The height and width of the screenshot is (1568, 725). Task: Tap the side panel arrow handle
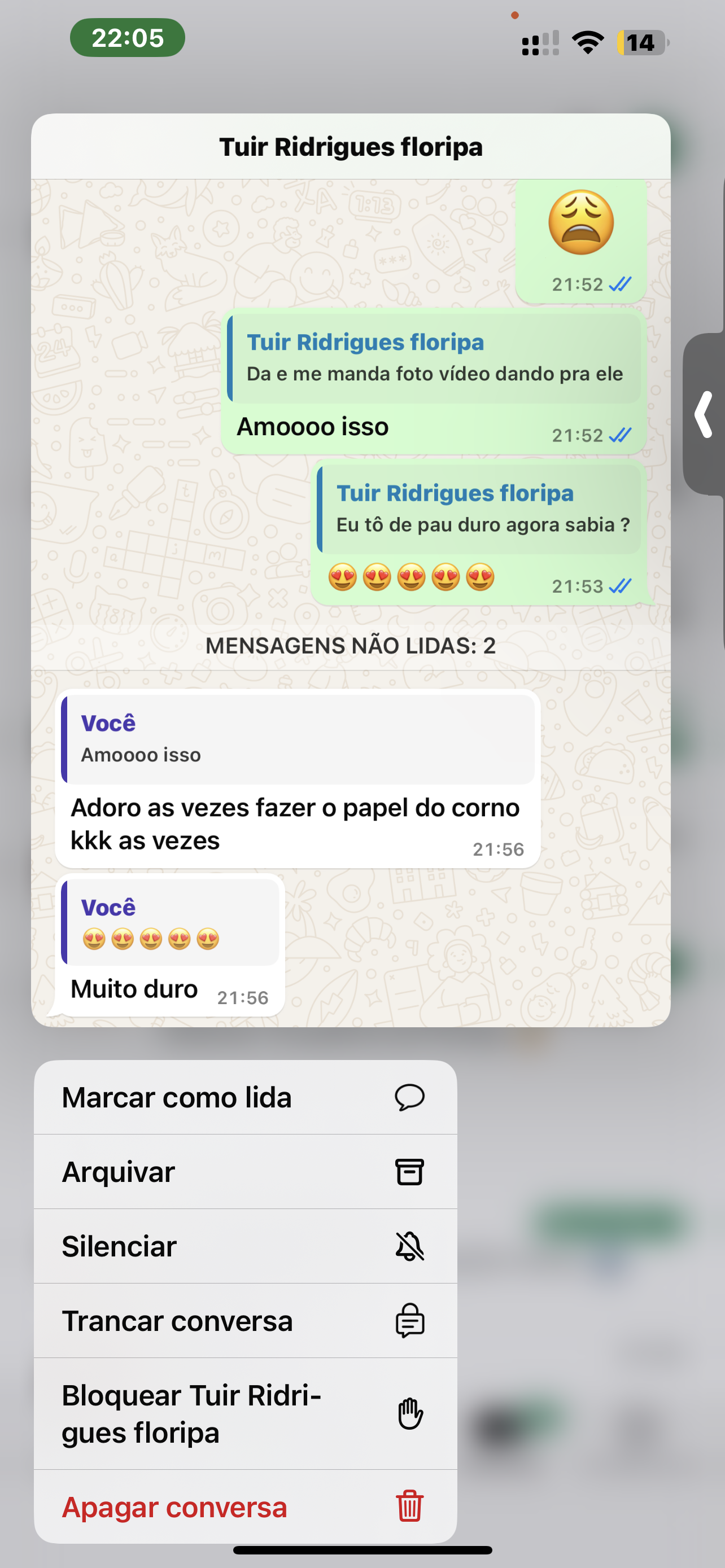[704, 414]
